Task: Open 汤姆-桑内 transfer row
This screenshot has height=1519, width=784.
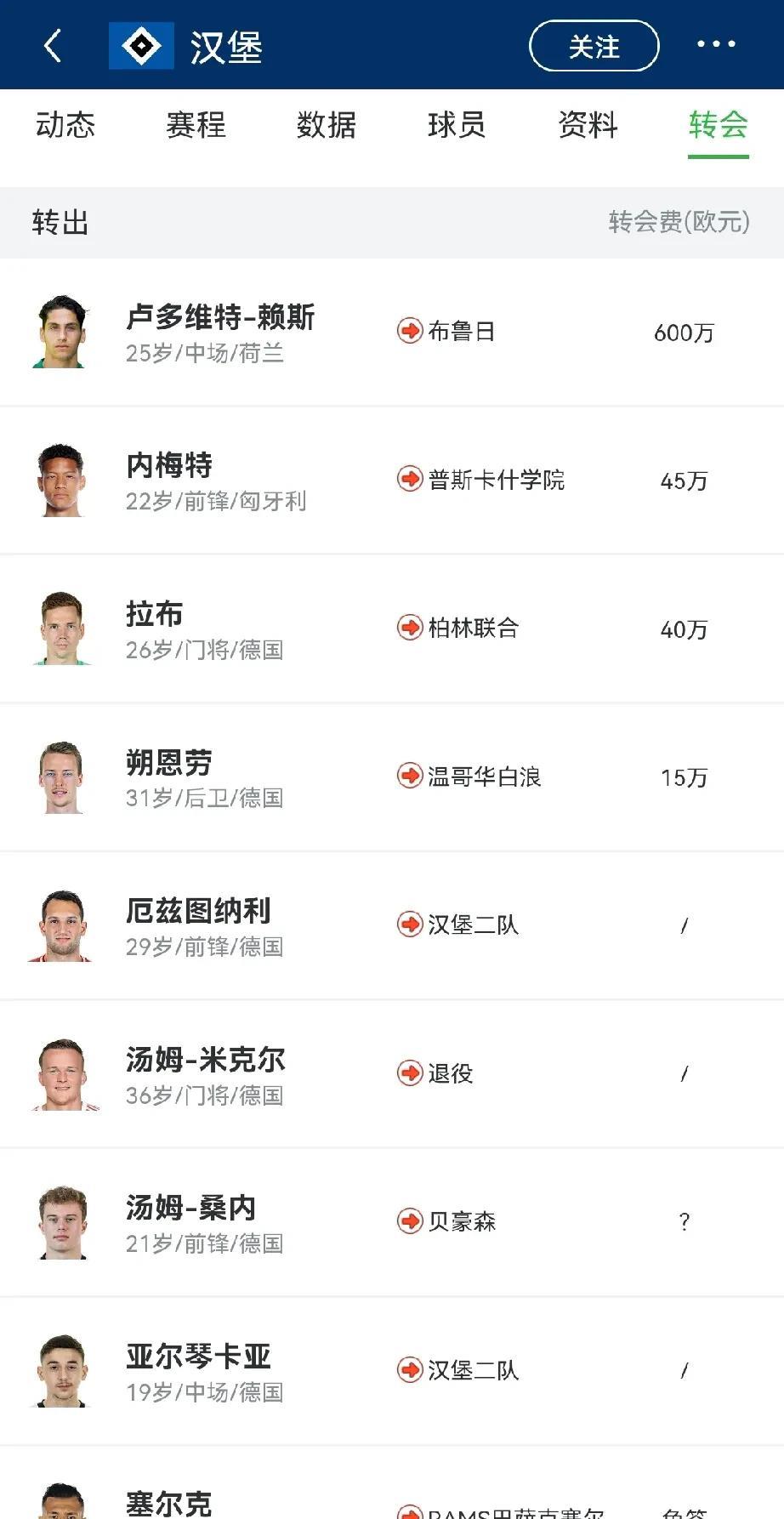Action: [391, 1222]
